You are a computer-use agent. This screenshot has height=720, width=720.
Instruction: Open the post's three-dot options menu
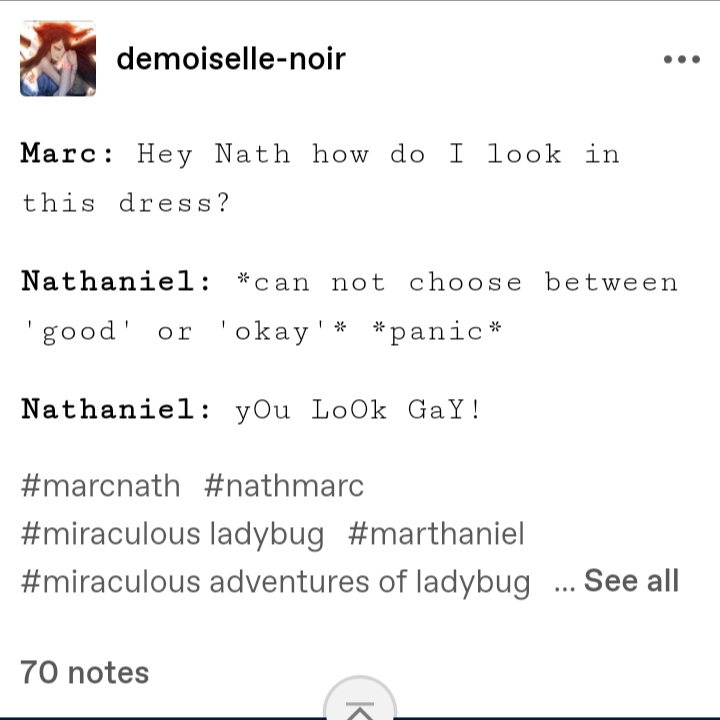click(x=681, y=59)
